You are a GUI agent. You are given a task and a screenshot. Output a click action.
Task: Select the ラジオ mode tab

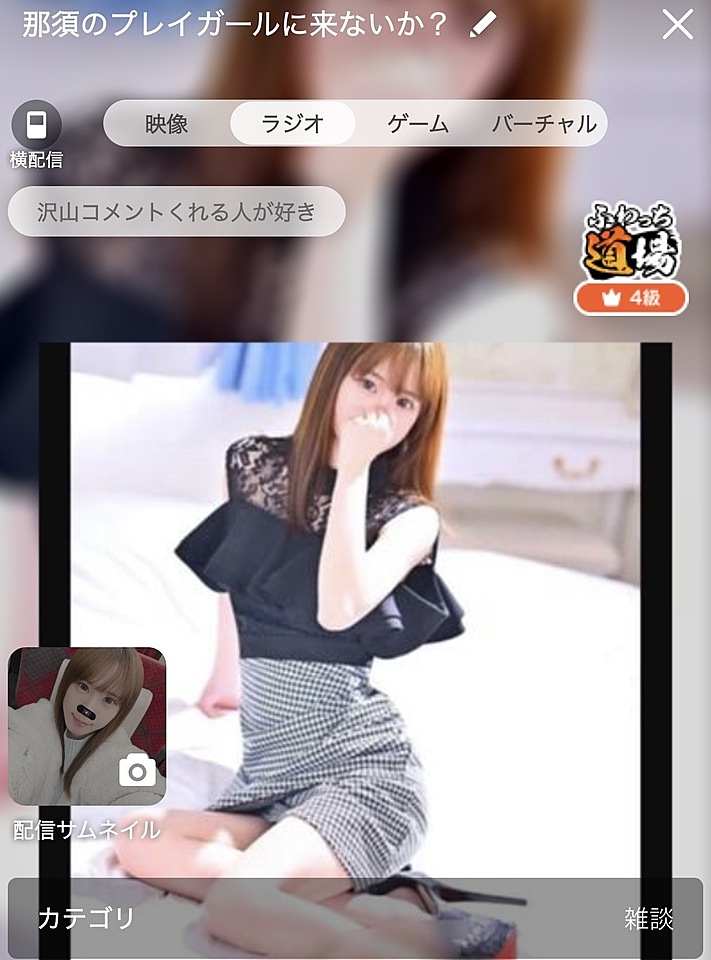coord(292,124)
